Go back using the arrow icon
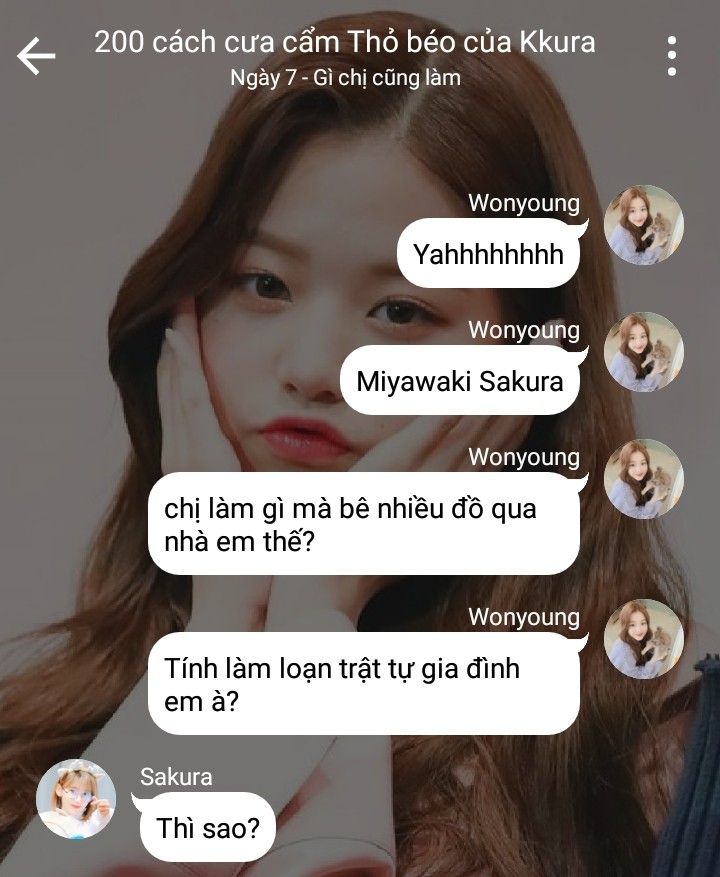Viewport: 720px width, 877px height. [36, 56]
